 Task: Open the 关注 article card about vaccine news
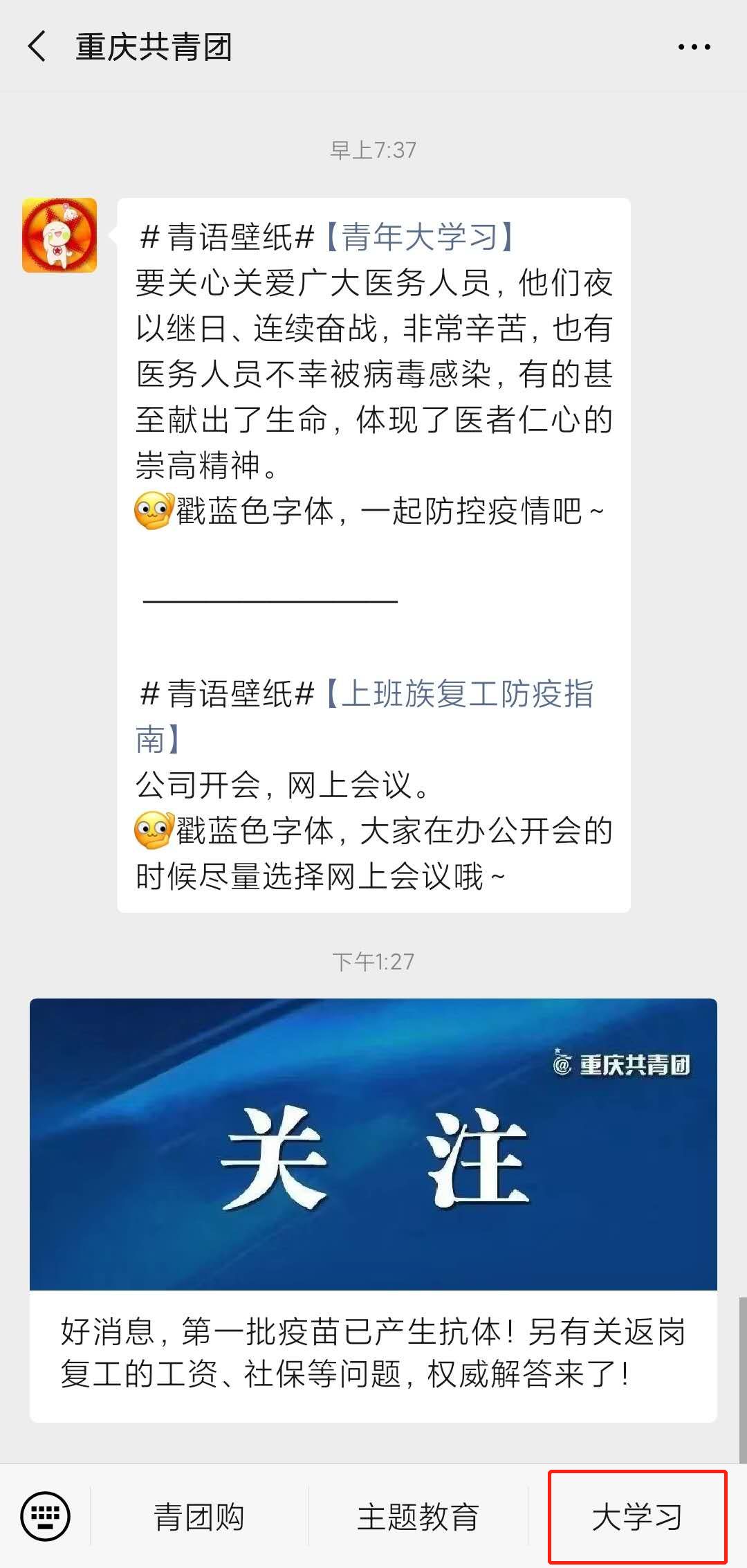(x=373, y=1210)
